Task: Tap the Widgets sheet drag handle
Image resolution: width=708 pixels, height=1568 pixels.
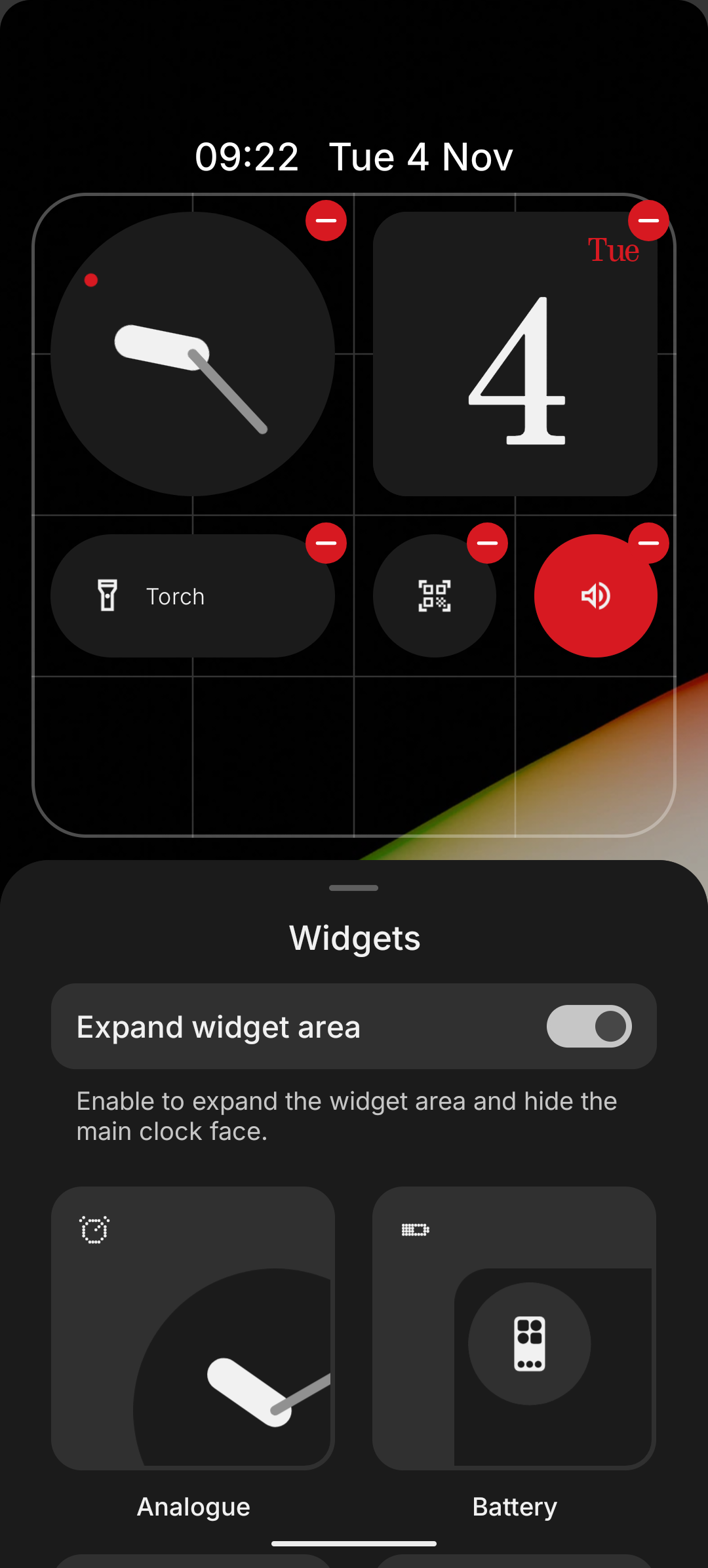Action: pyautogui.click(x=354, y=888)
